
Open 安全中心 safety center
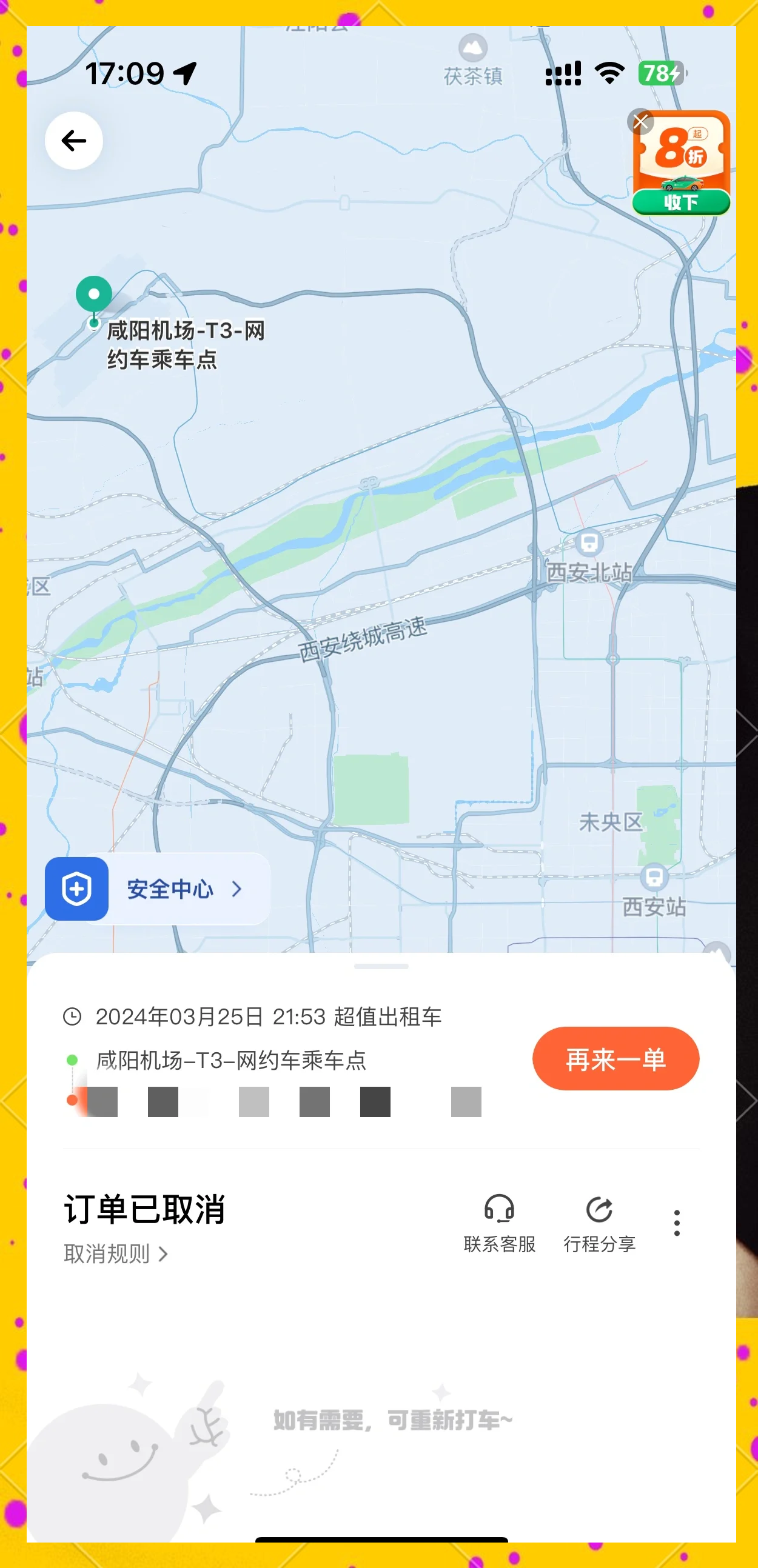pyautogui.click(x=158, y=889)
